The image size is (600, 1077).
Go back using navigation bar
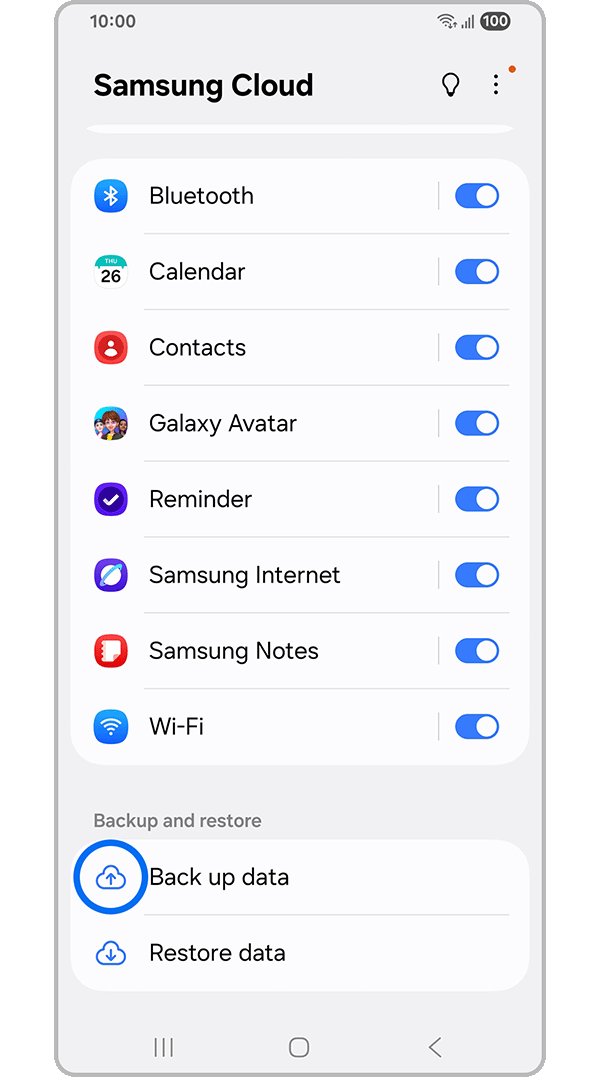(x=434, y=1047)
